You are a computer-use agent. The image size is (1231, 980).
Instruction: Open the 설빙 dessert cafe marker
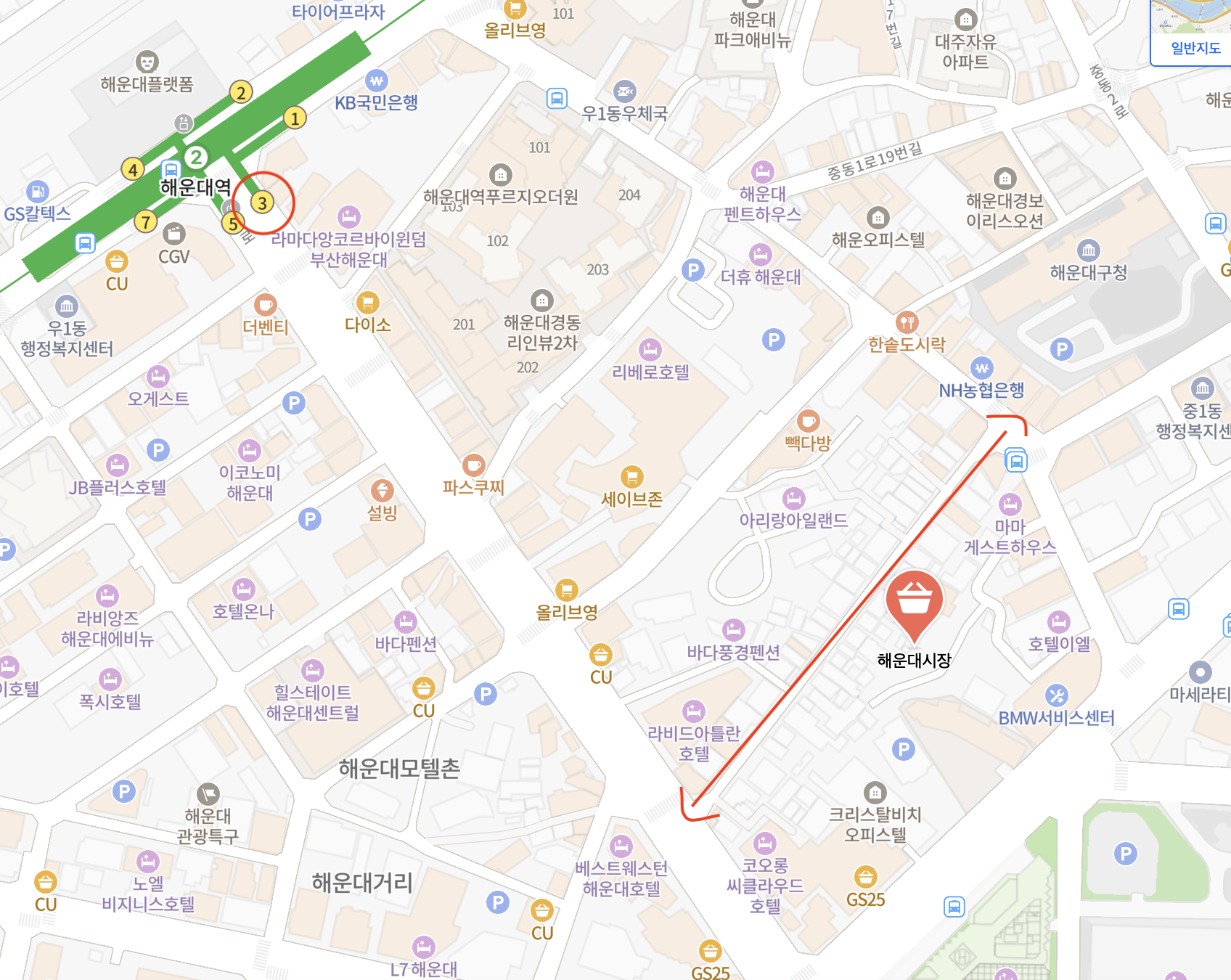click(x=382, y=491)
